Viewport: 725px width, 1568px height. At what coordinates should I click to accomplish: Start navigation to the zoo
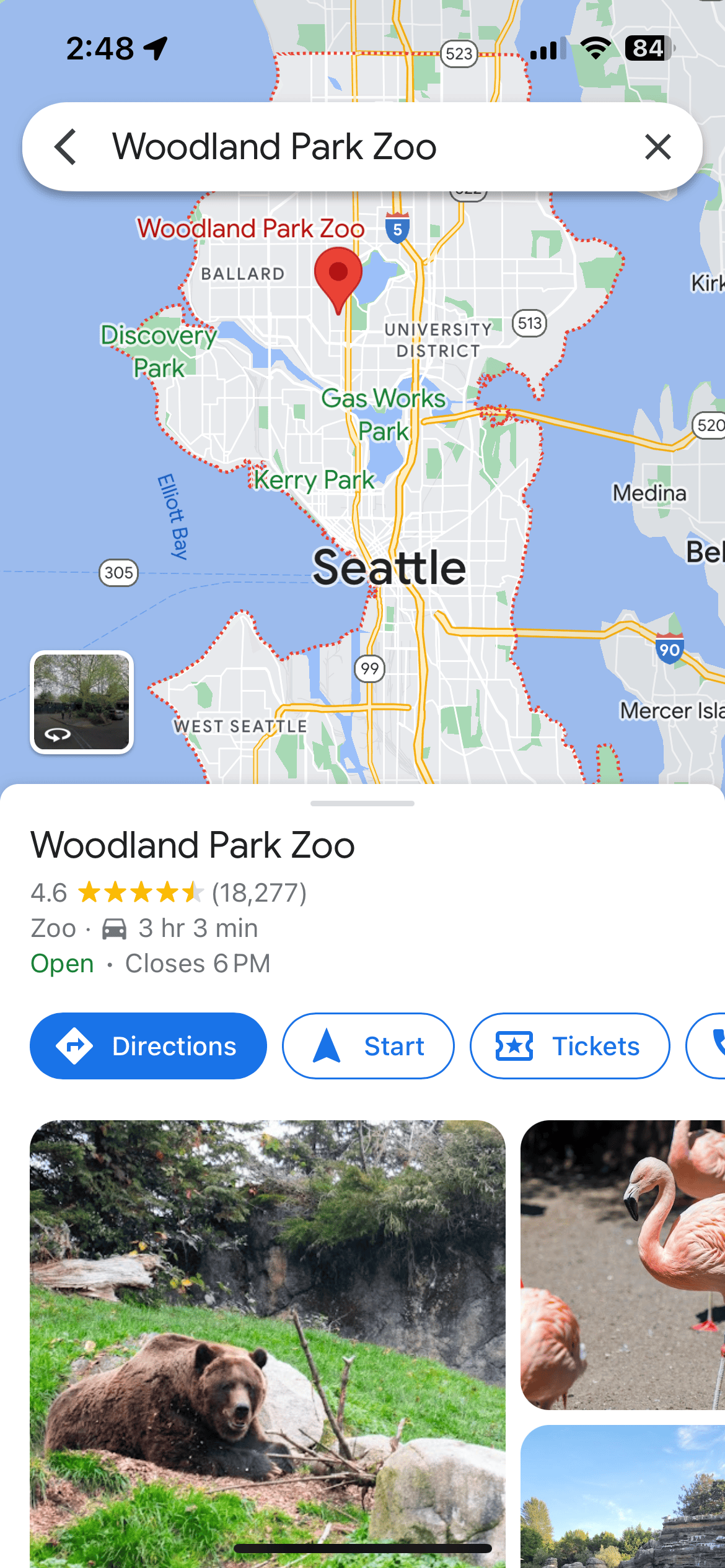pos(368,1046)
